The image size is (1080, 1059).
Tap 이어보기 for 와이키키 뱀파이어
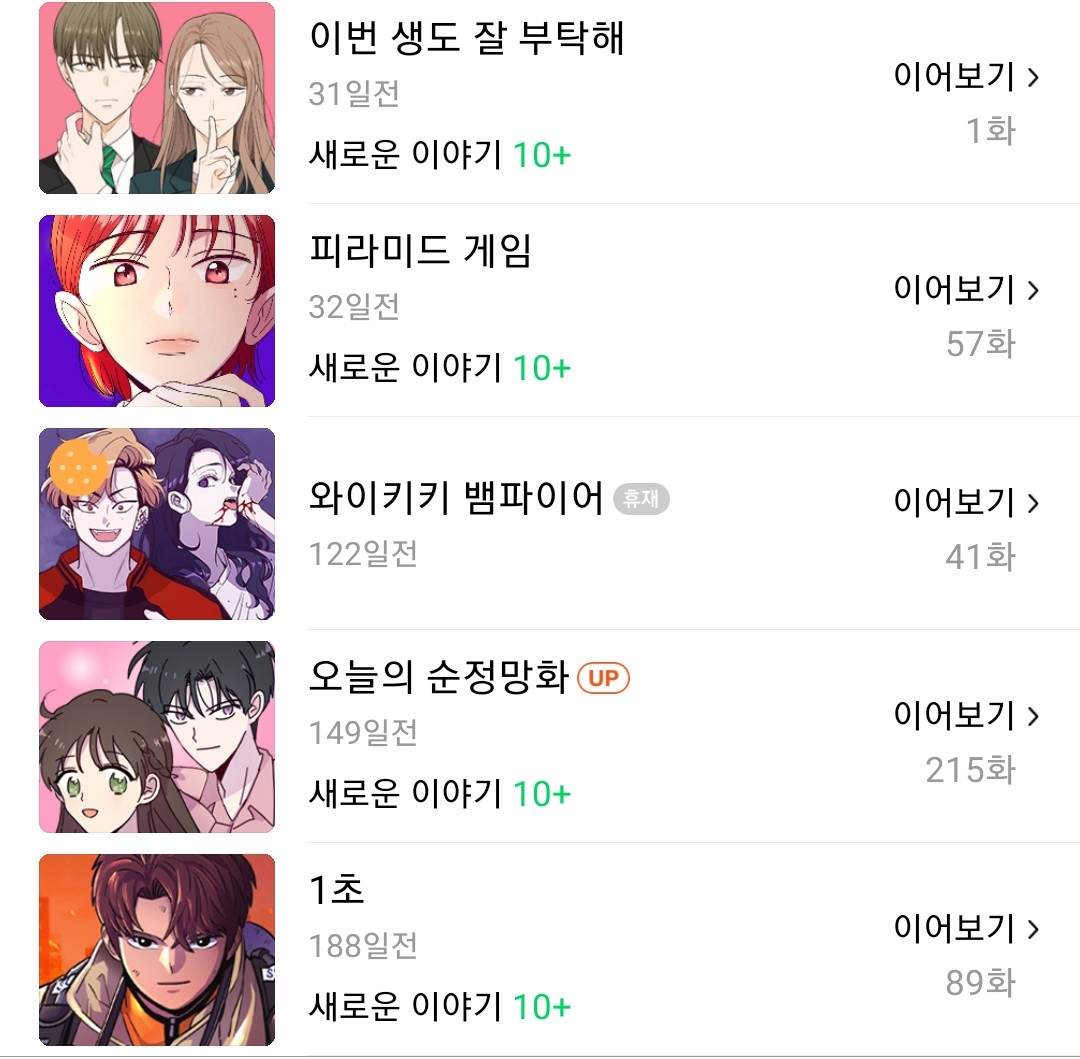966,503
